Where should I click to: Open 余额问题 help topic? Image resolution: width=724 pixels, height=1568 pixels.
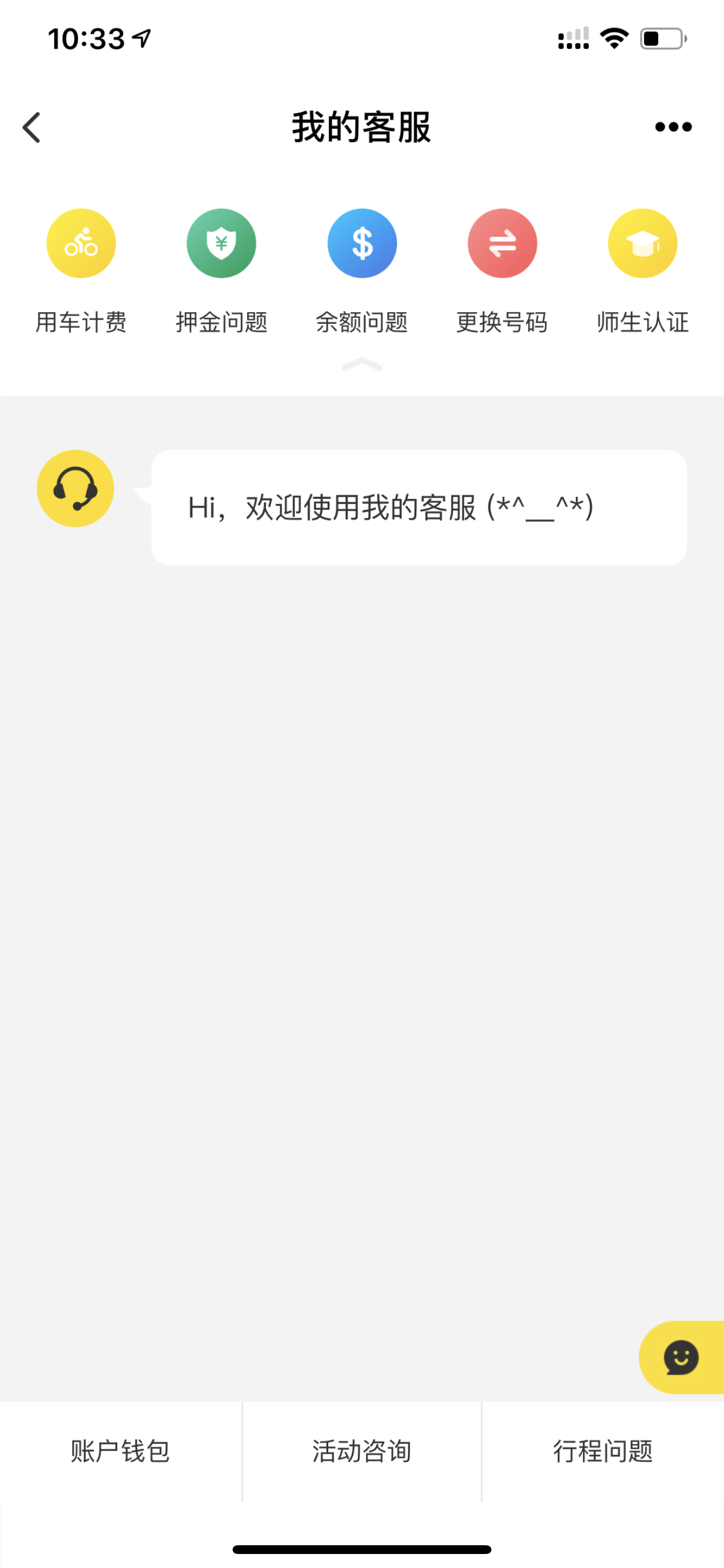[x=362, y=272]
